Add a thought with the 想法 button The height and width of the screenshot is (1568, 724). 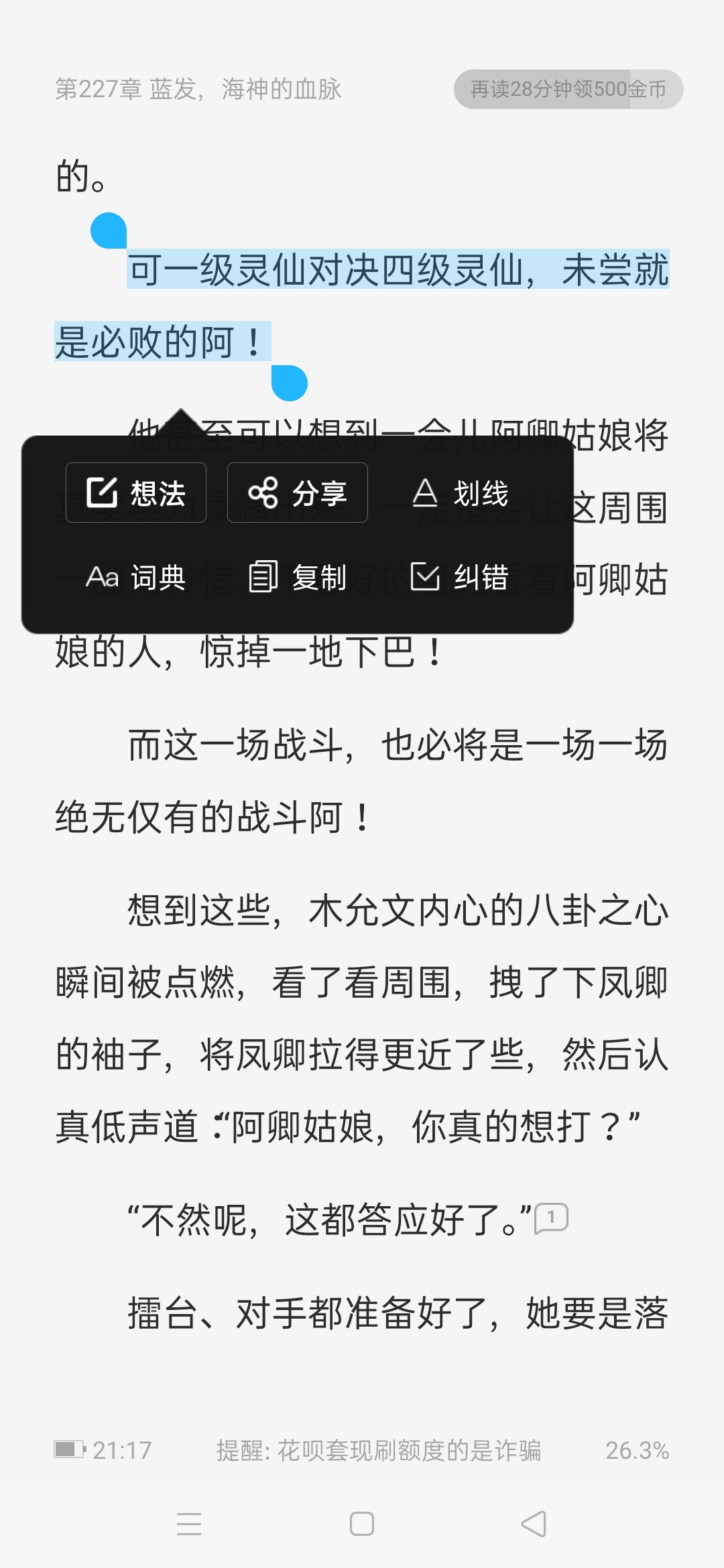tap(136, 493)
